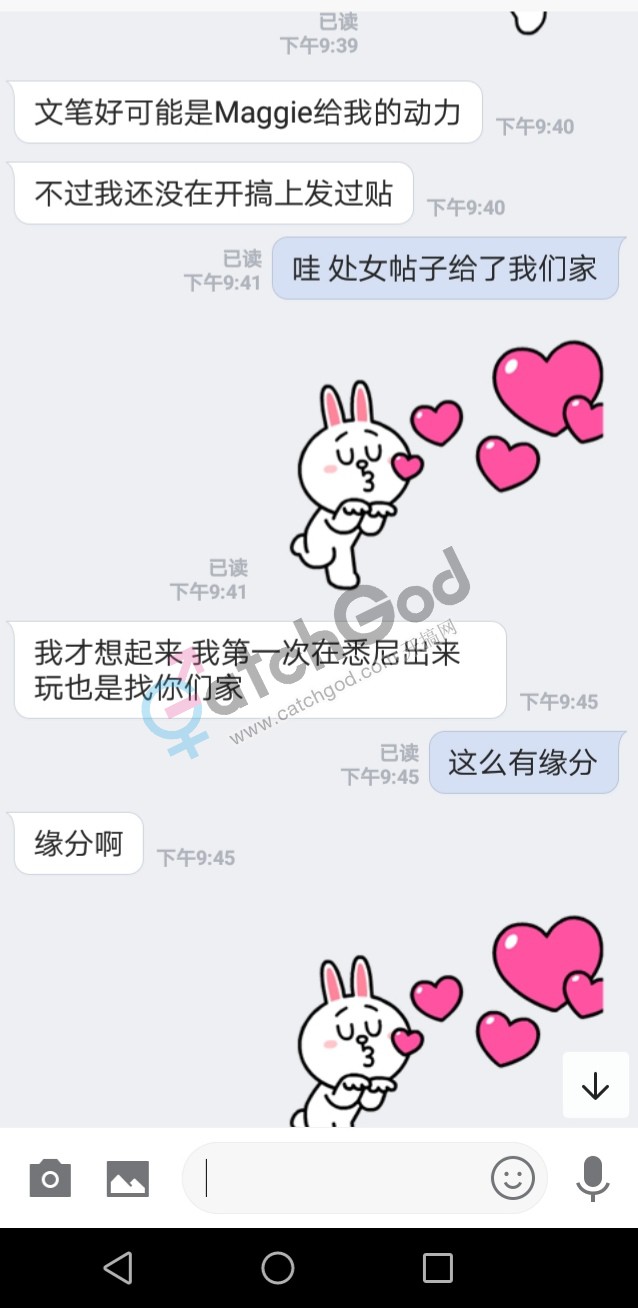The image size is (638, 1308).
Task: Jump to latest message with down arrow
Action: 596,1085
